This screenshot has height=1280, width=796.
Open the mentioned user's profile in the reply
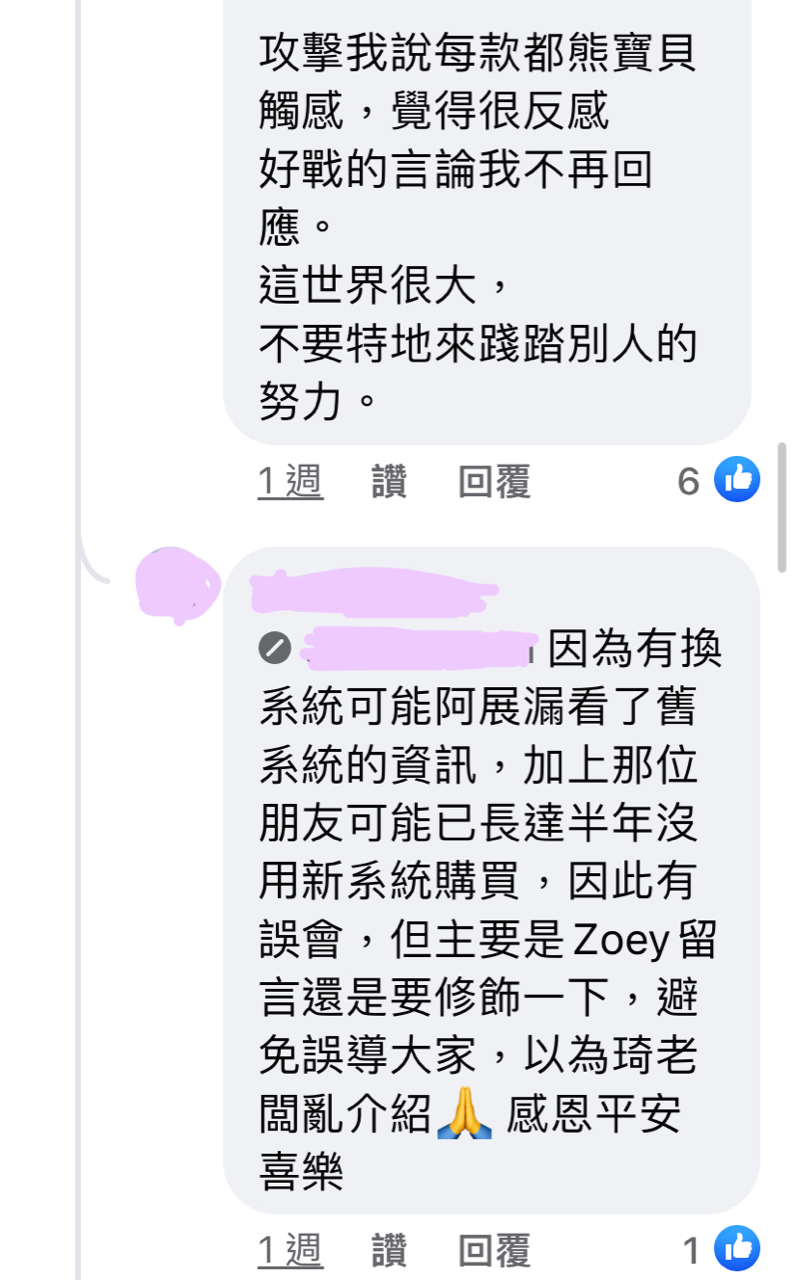(420, 649)
